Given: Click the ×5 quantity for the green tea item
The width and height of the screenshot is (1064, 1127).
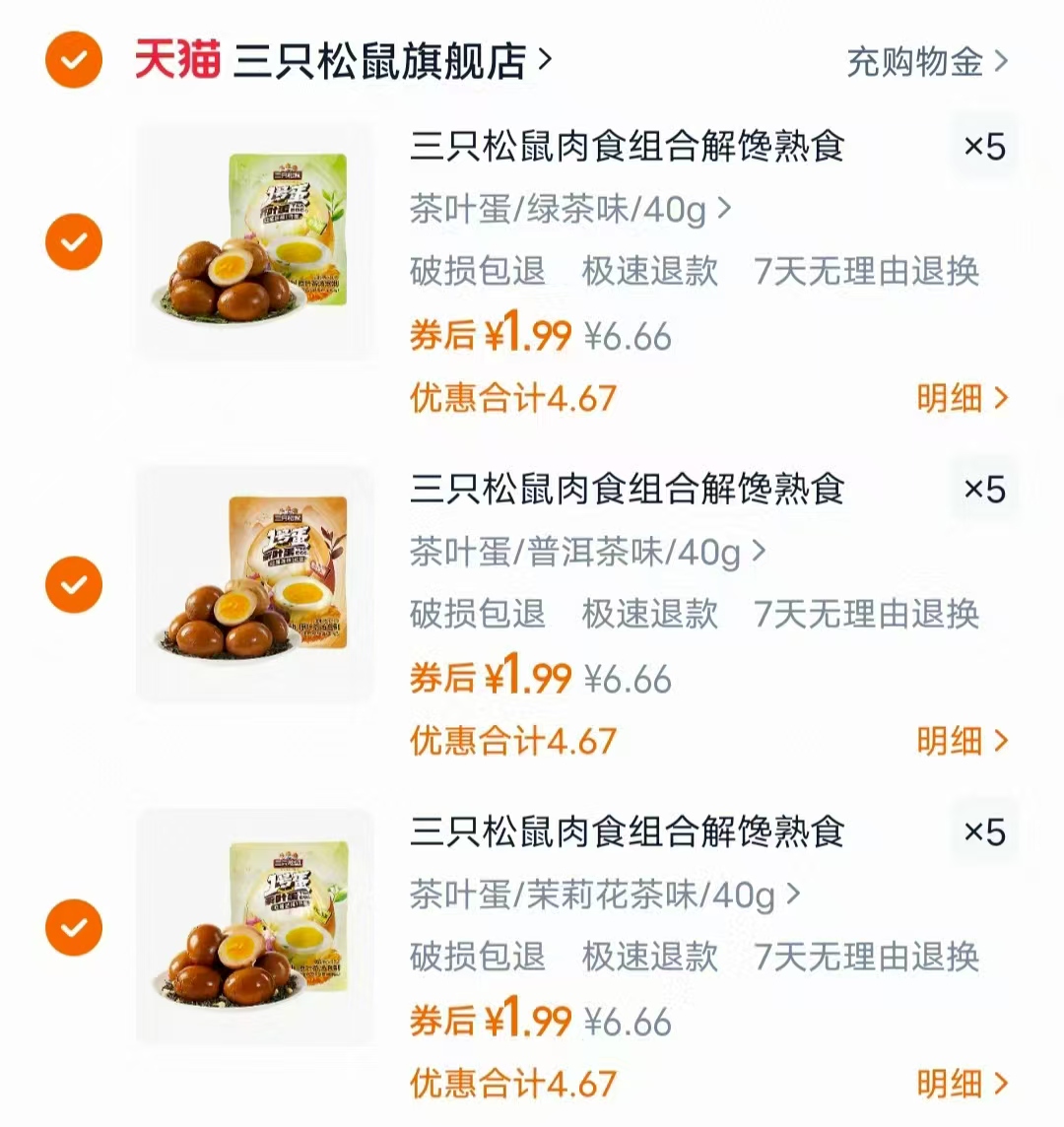Looking at the screenshot, I should click(x=984, y=148).
